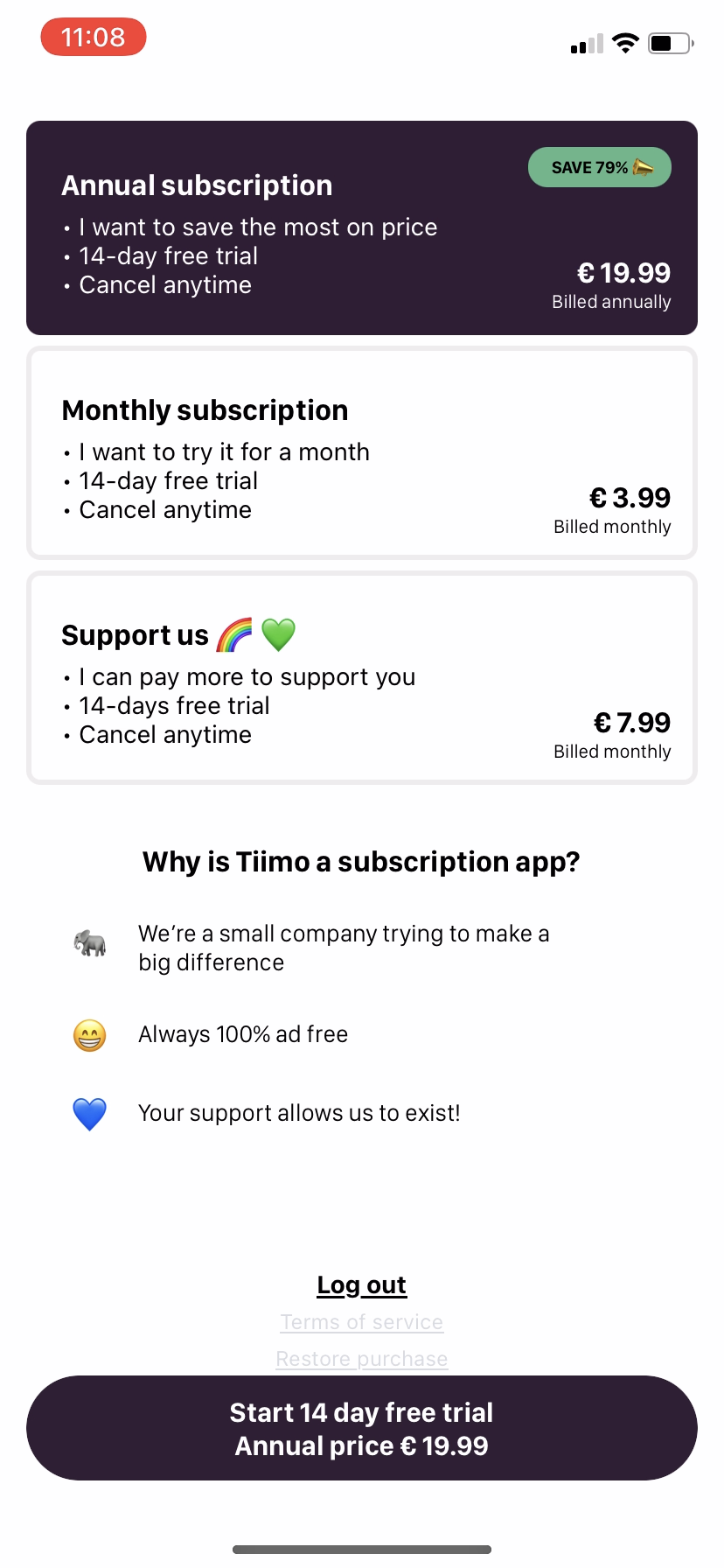Click the battery indicator in the status bar
This screenshot has height=1568, width=724.
pos(667,43)
